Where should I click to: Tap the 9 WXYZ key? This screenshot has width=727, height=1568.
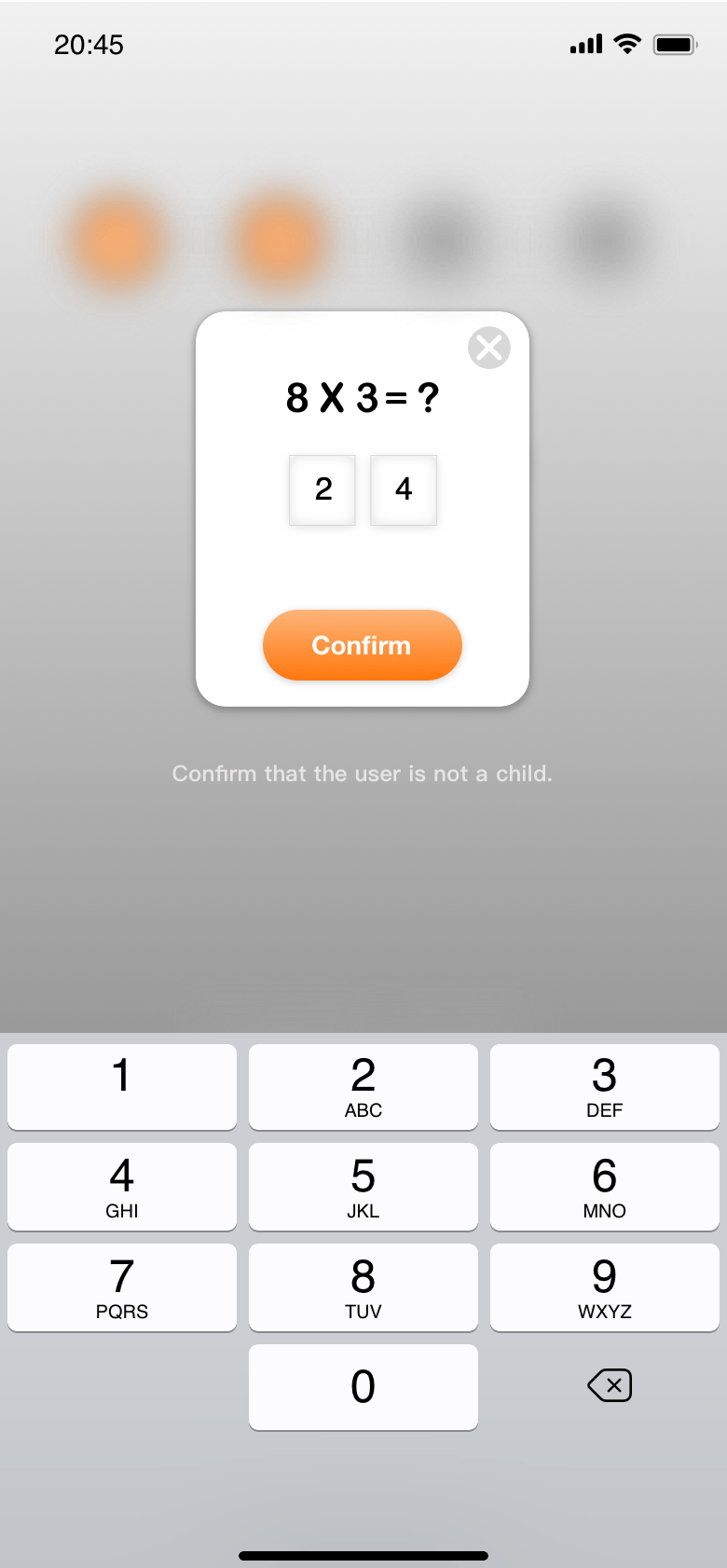click(604, 1287)
